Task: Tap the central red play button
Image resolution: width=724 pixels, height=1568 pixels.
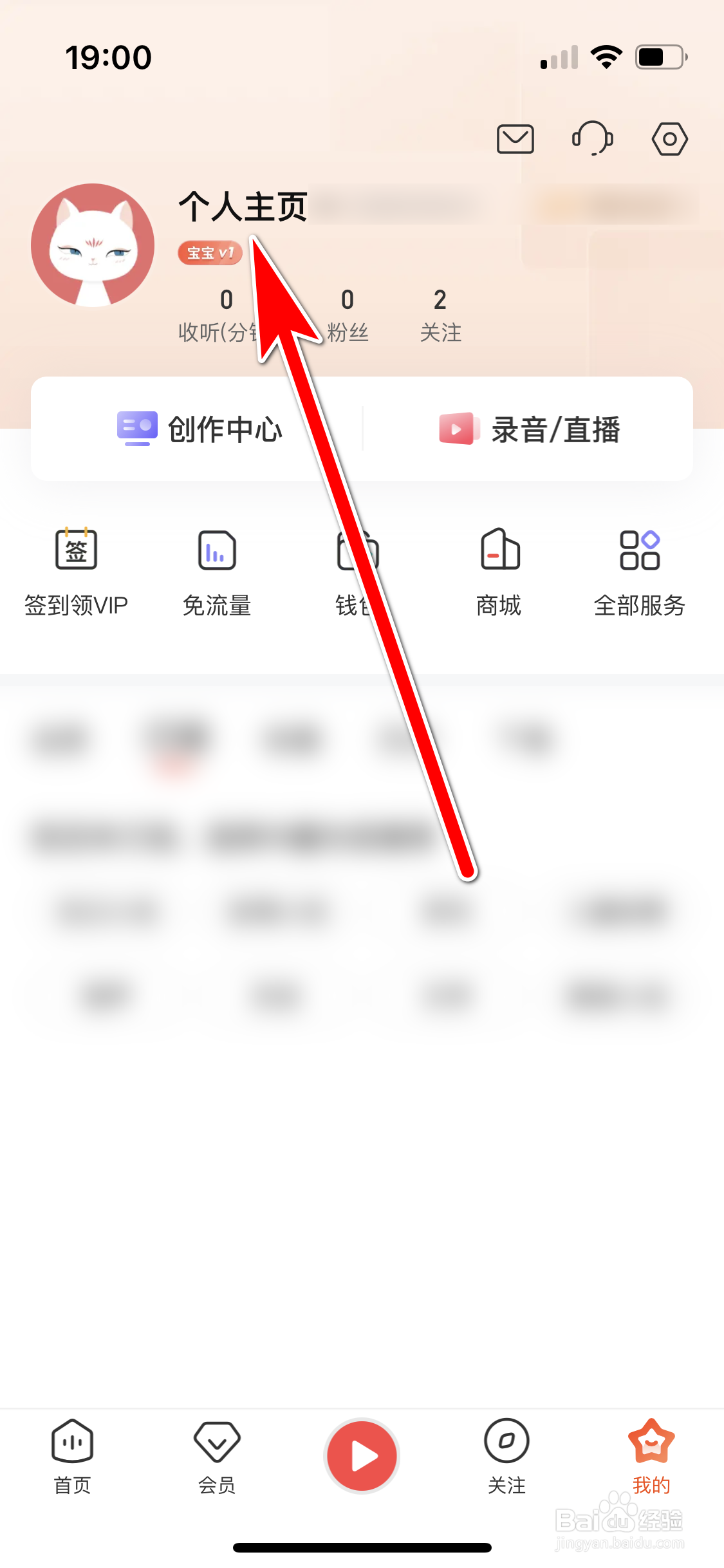Action: [362, 1456]
